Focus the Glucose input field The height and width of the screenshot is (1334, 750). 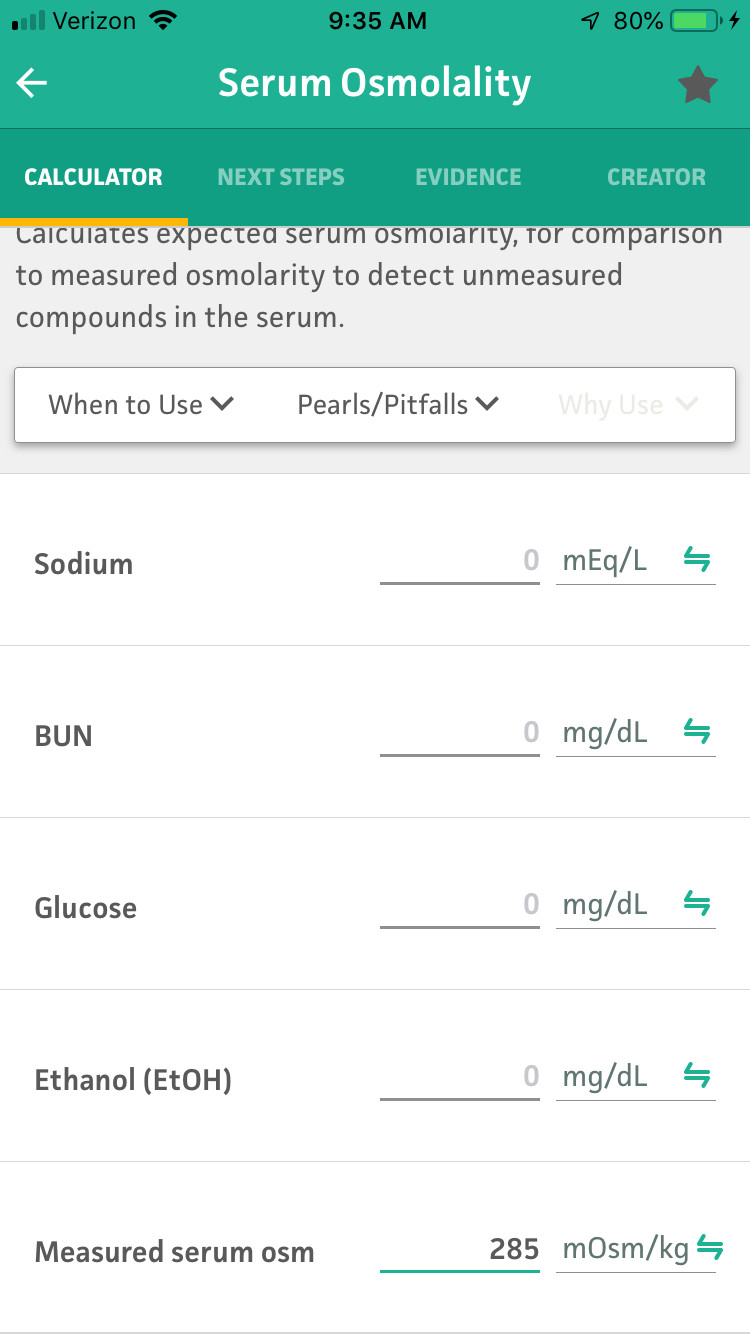(460, 905)
